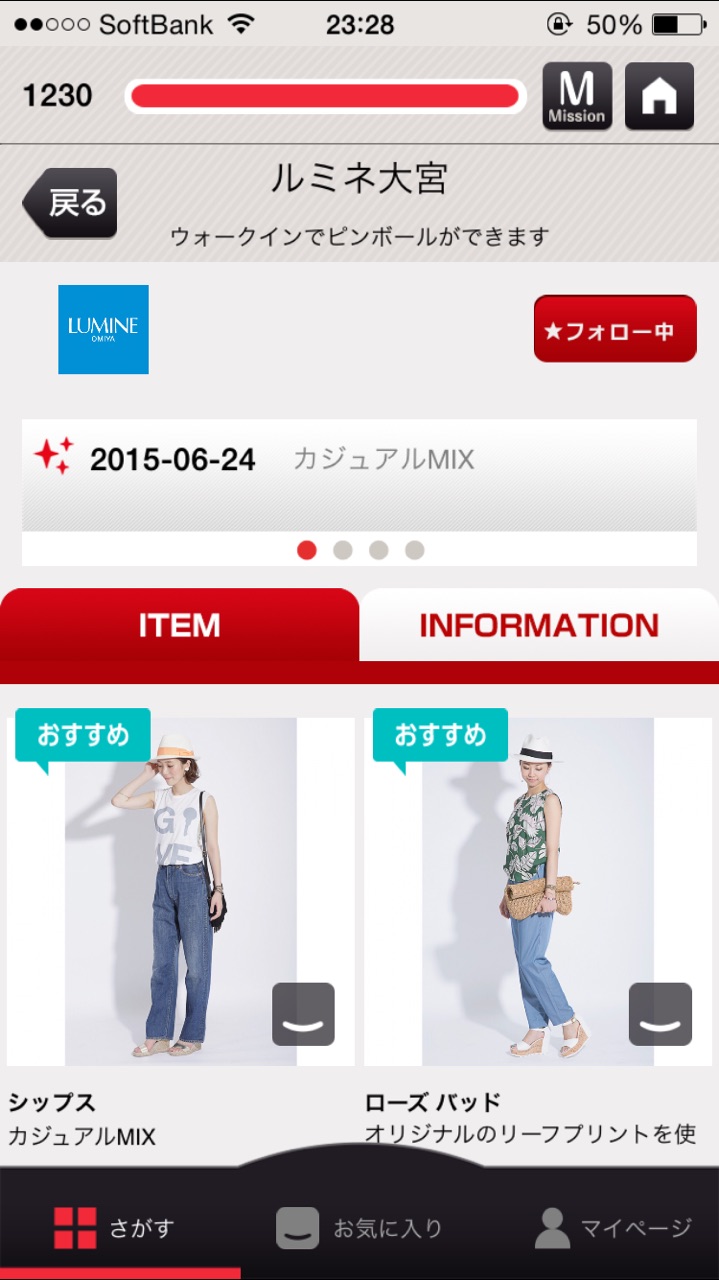Image resolution: width=719 pixels, height=1280 pixels.
Task: Switch to the INFORMATION tab
Action: point(539,626)
